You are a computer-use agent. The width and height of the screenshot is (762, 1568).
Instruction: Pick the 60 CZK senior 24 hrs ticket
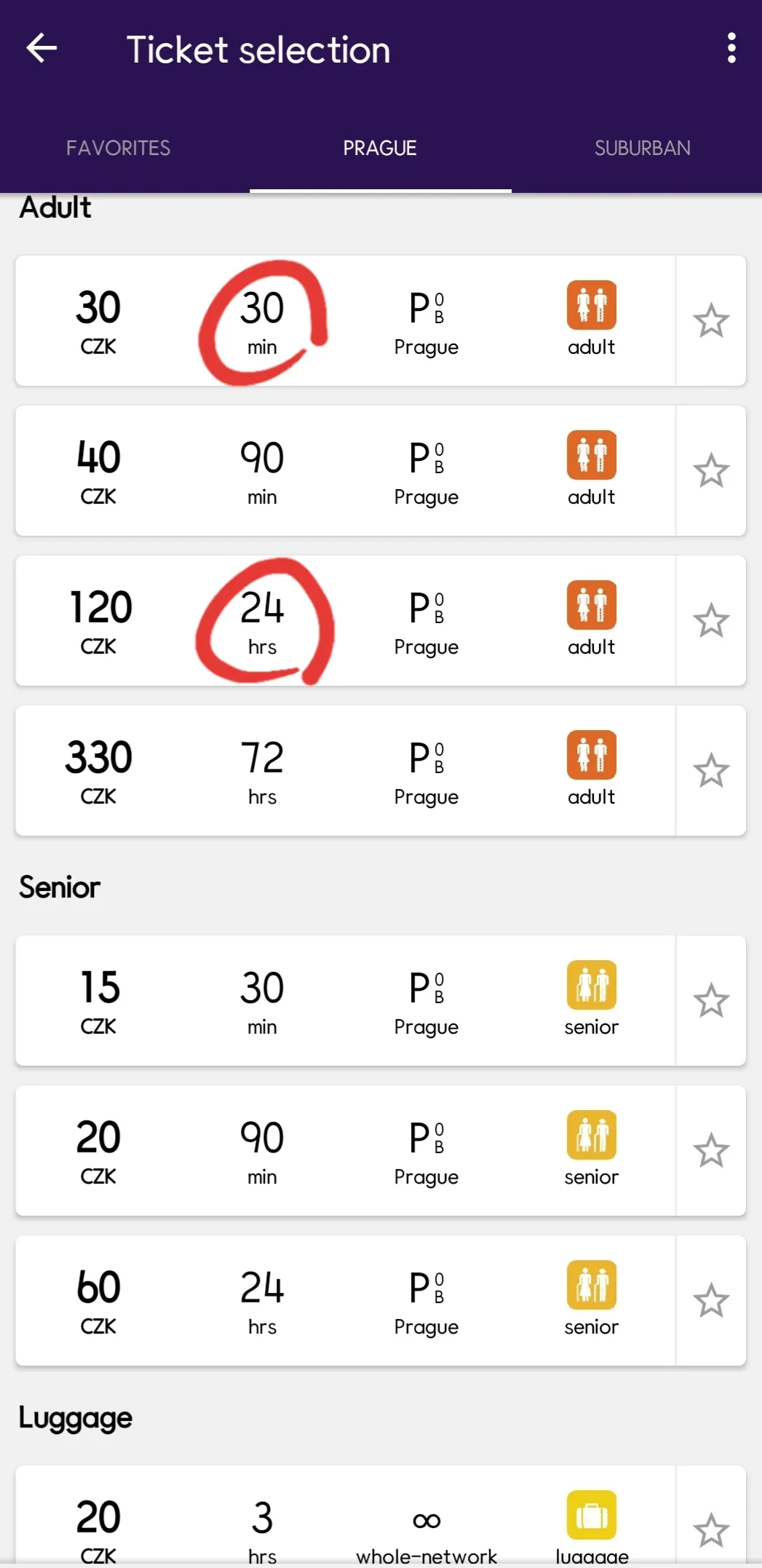click(345, 1301)
